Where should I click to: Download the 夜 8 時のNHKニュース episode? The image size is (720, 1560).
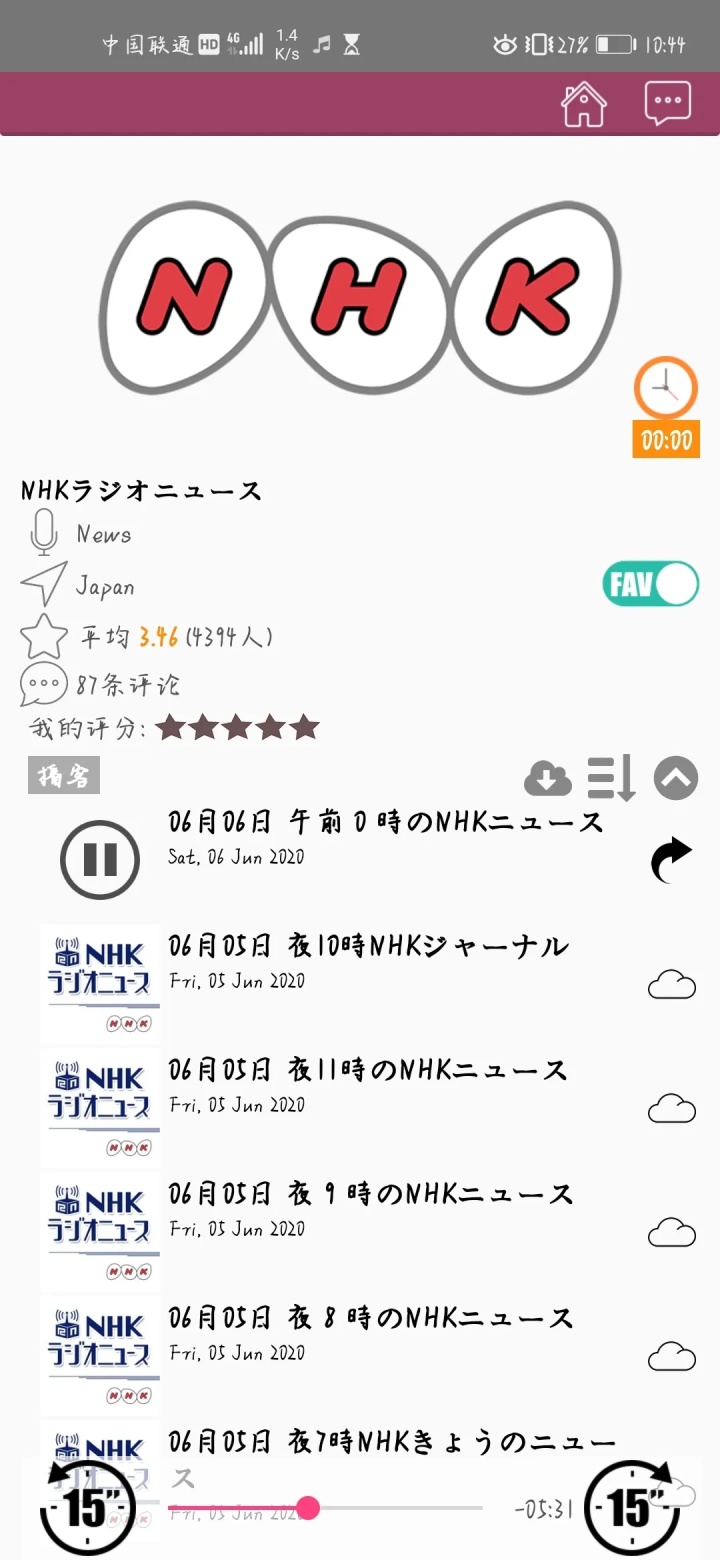(x=672, y=1357)
